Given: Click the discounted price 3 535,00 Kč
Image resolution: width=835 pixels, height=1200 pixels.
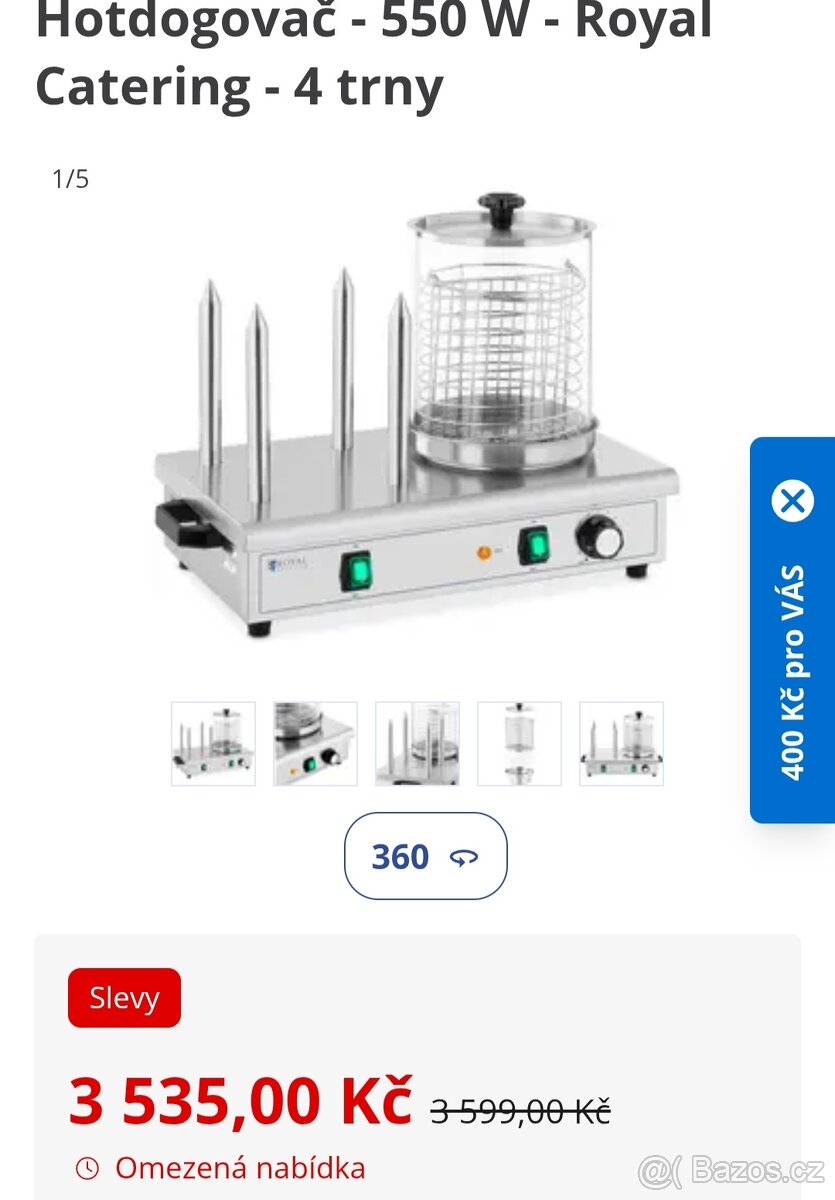Looking at the screenshot, I should 240,1101.
